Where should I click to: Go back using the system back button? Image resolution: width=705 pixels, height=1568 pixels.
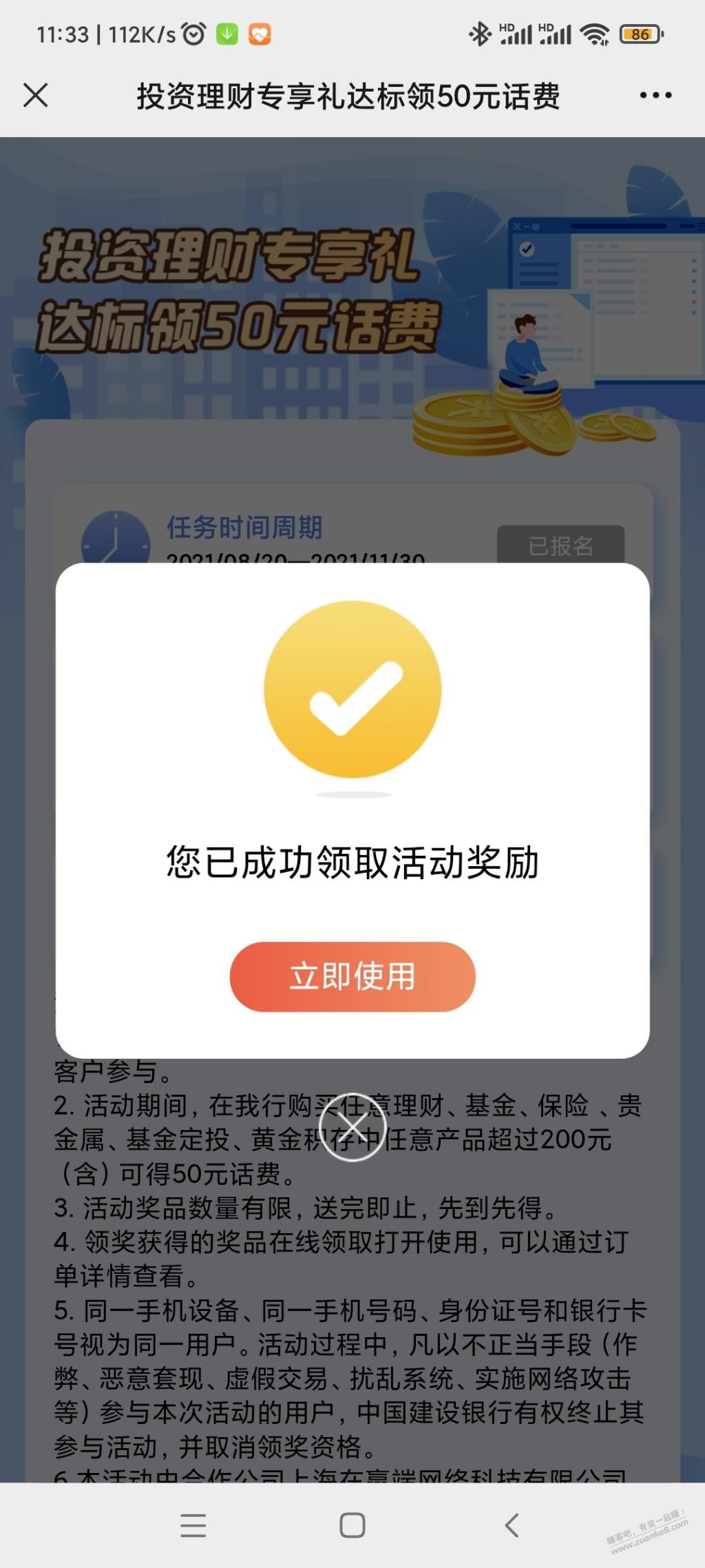(x=511, y=1525)
